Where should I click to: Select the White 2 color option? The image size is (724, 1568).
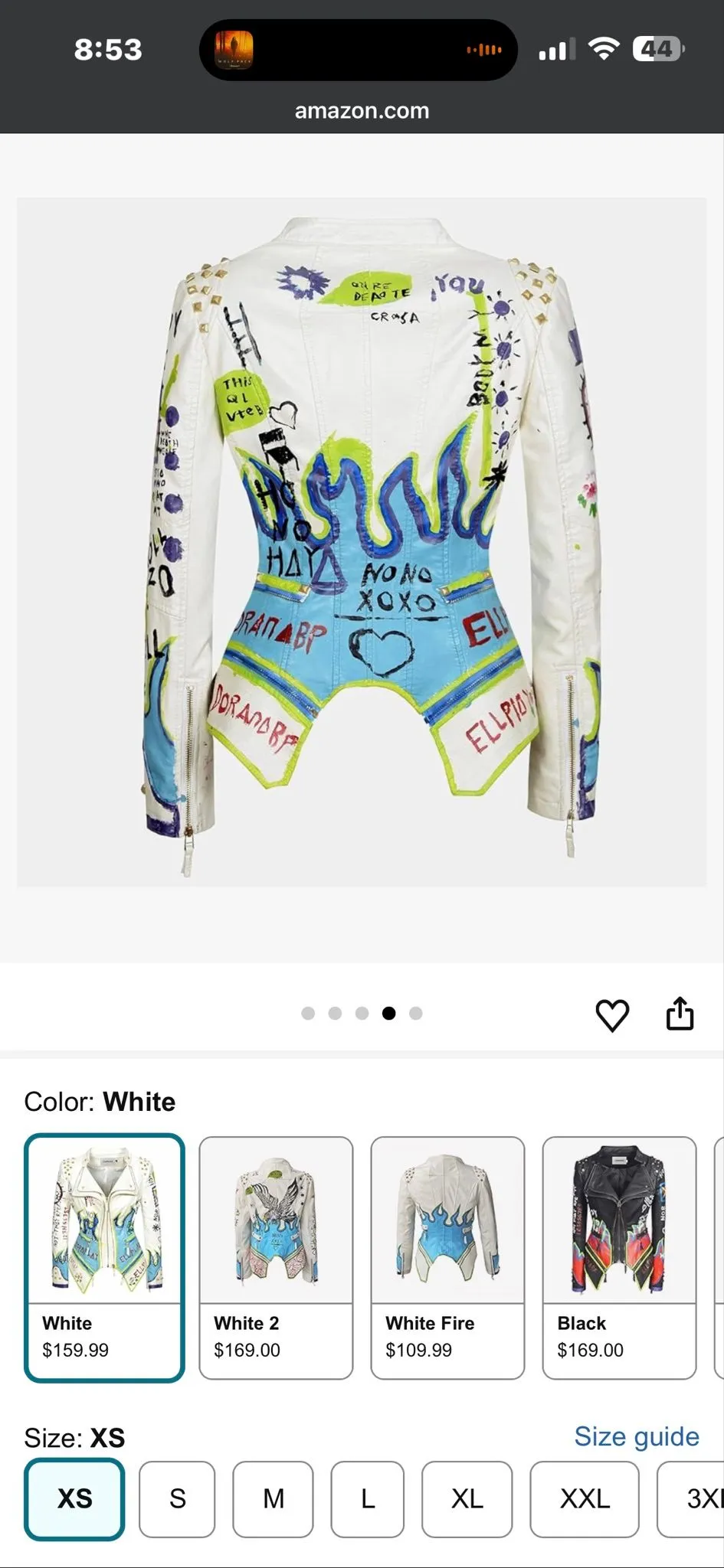pos(276,1258)
